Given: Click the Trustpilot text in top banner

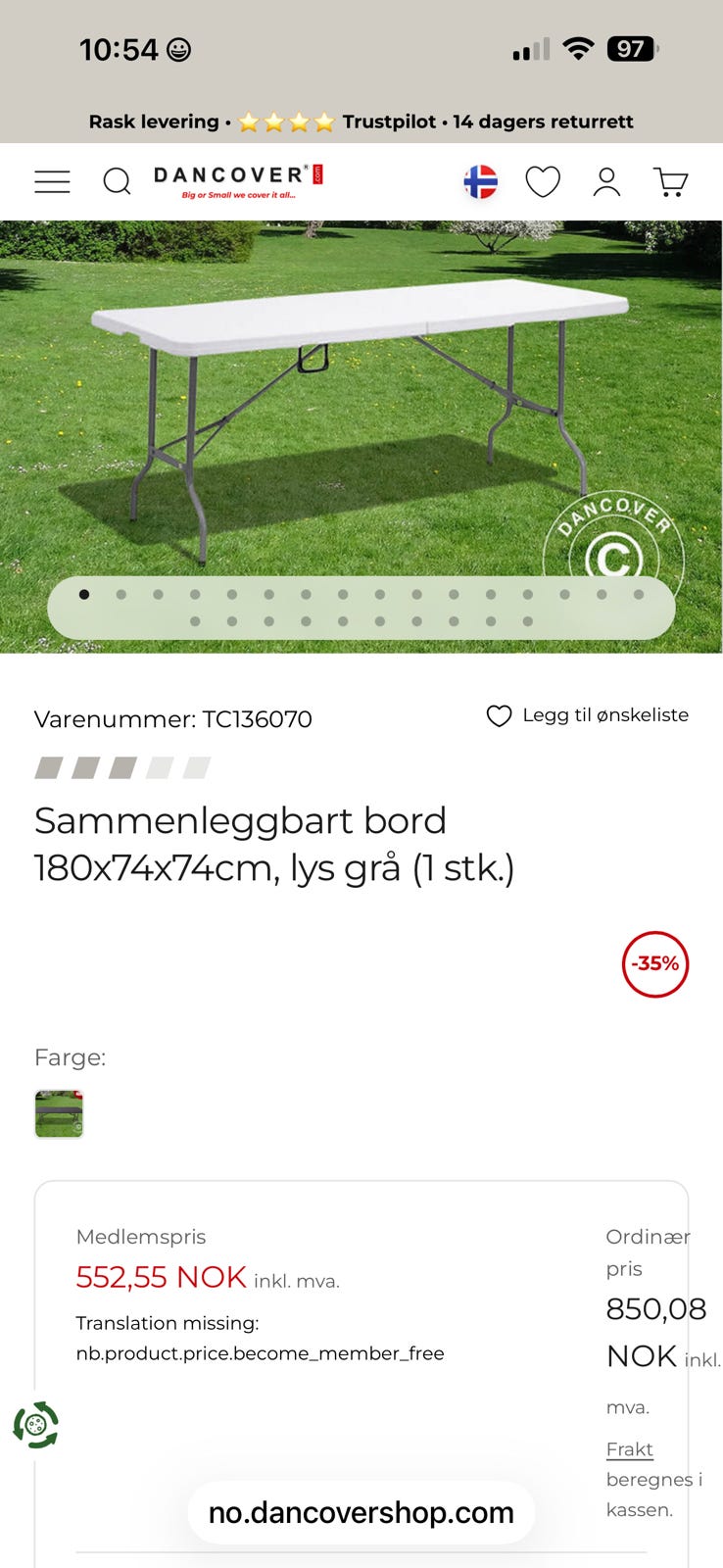Looking at the screenshot, I should [x=389, y=122].
